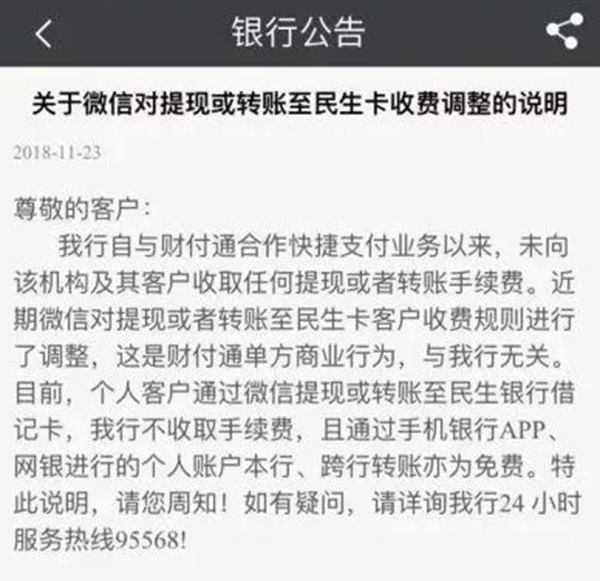600x581 pixels.
Task: Share this bank announcement
Action: (563, 32)
